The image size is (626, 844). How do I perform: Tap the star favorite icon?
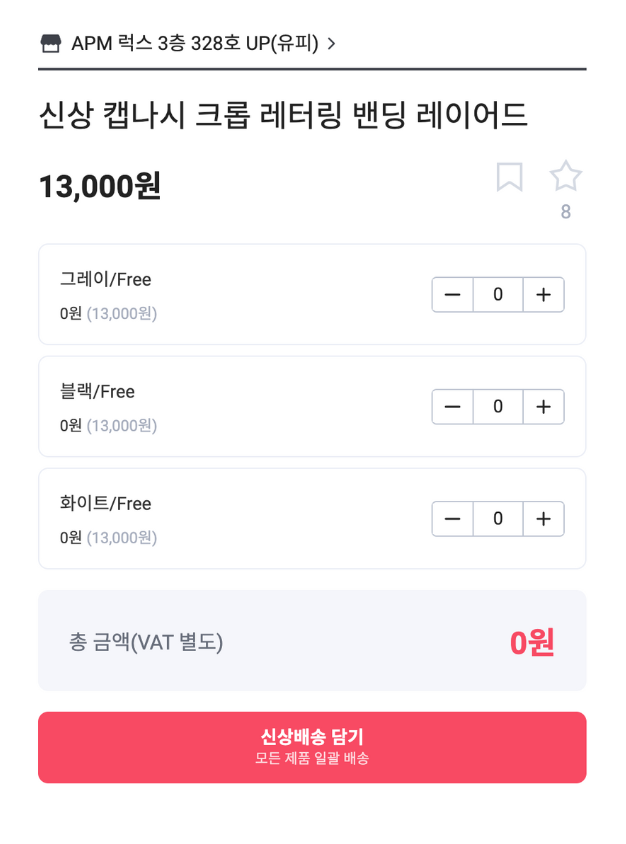point(565,176)
